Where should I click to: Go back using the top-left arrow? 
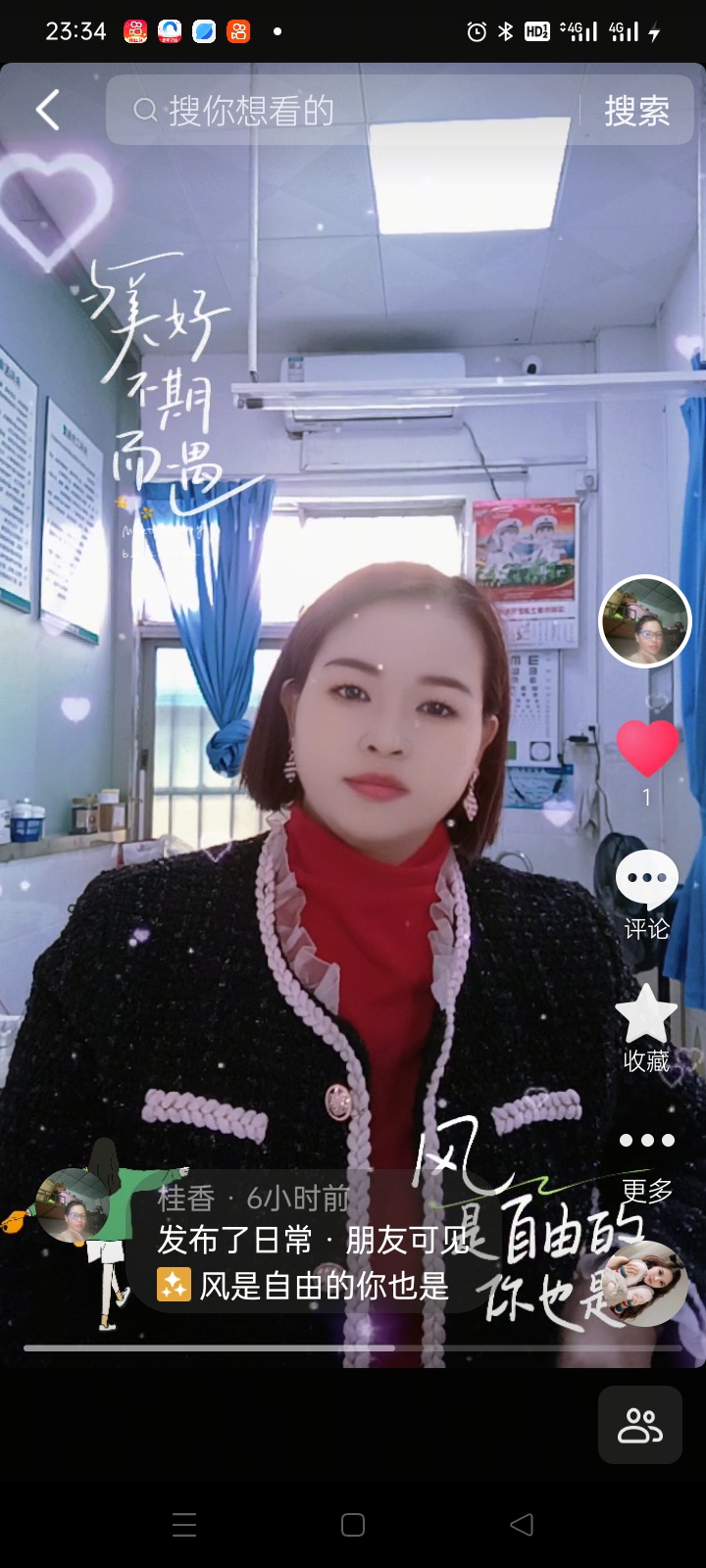tap(47, 110)
